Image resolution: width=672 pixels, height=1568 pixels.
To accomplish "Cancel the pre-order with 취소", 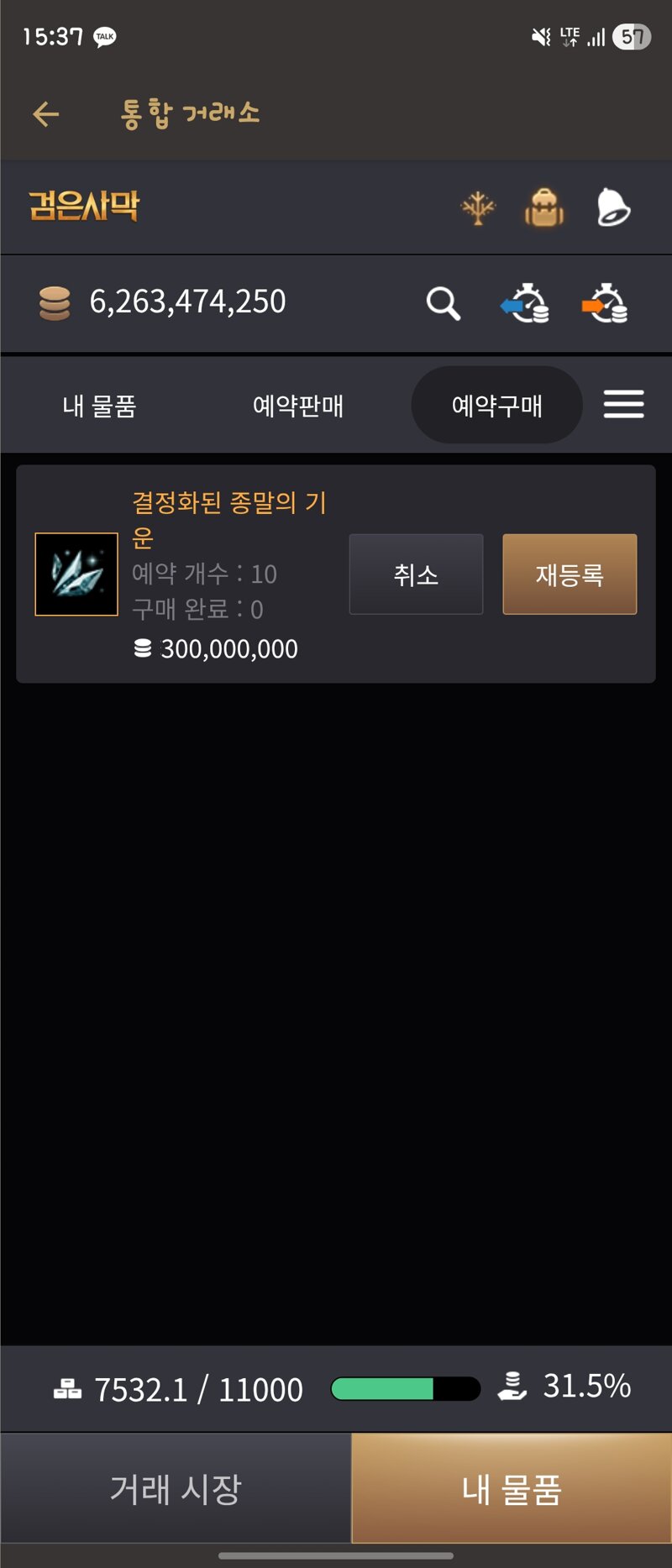I will tap(416, 574).
